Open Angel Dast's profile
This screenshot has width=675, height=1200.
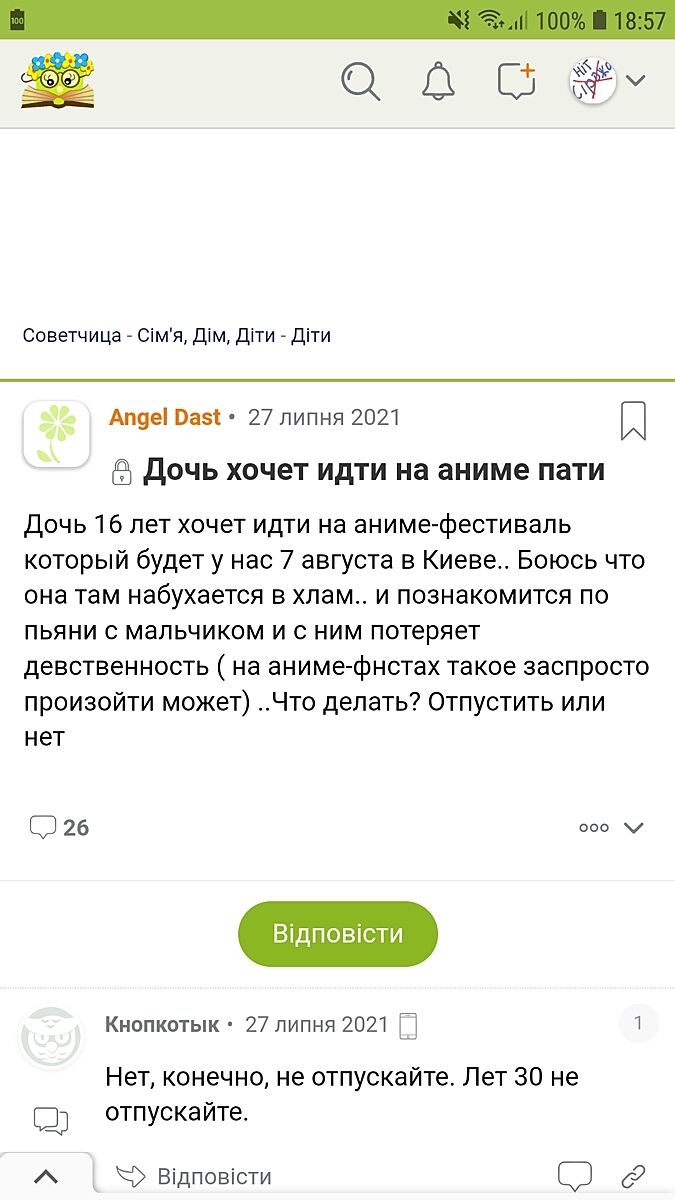(164, 417)
